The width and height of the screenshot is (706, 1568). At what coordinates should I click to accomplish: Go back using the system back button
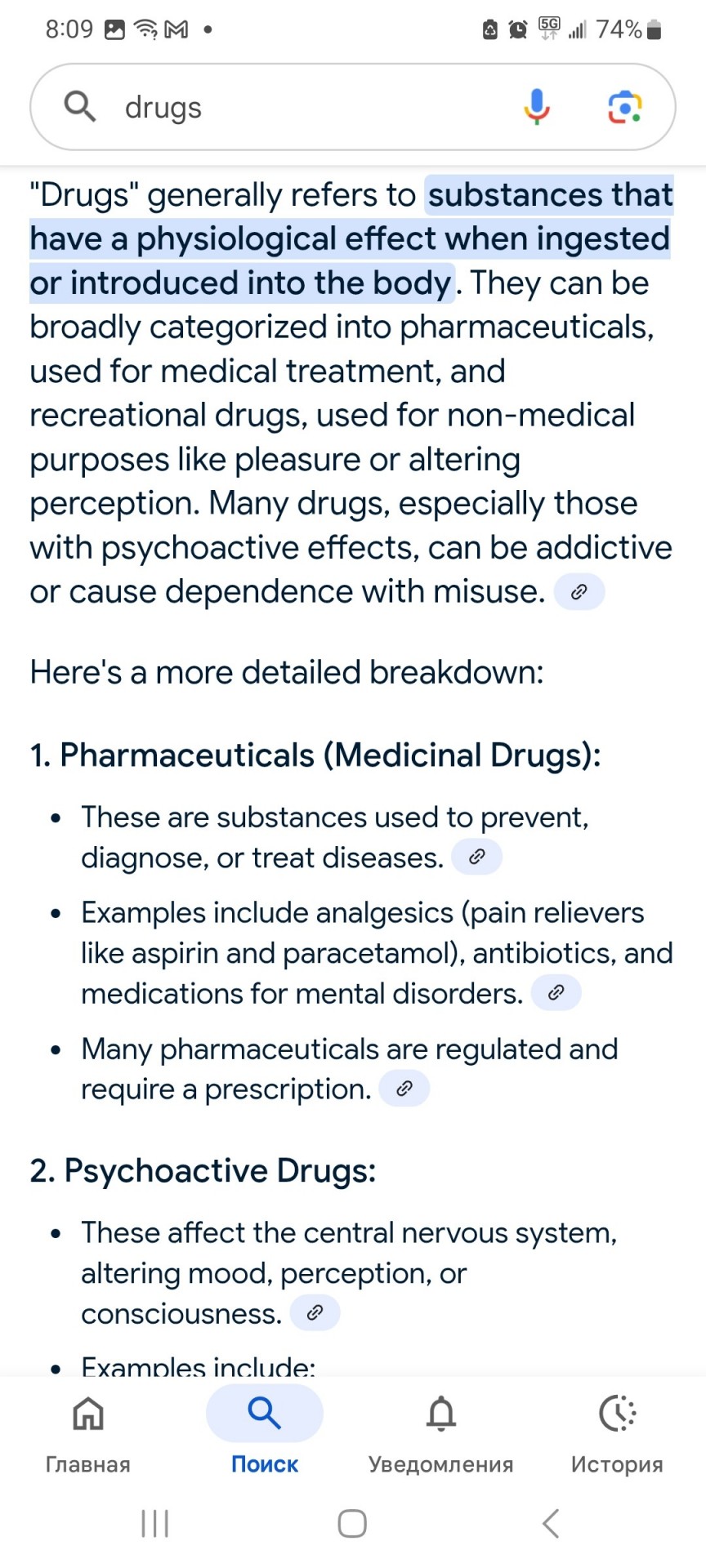(551, 1524)
